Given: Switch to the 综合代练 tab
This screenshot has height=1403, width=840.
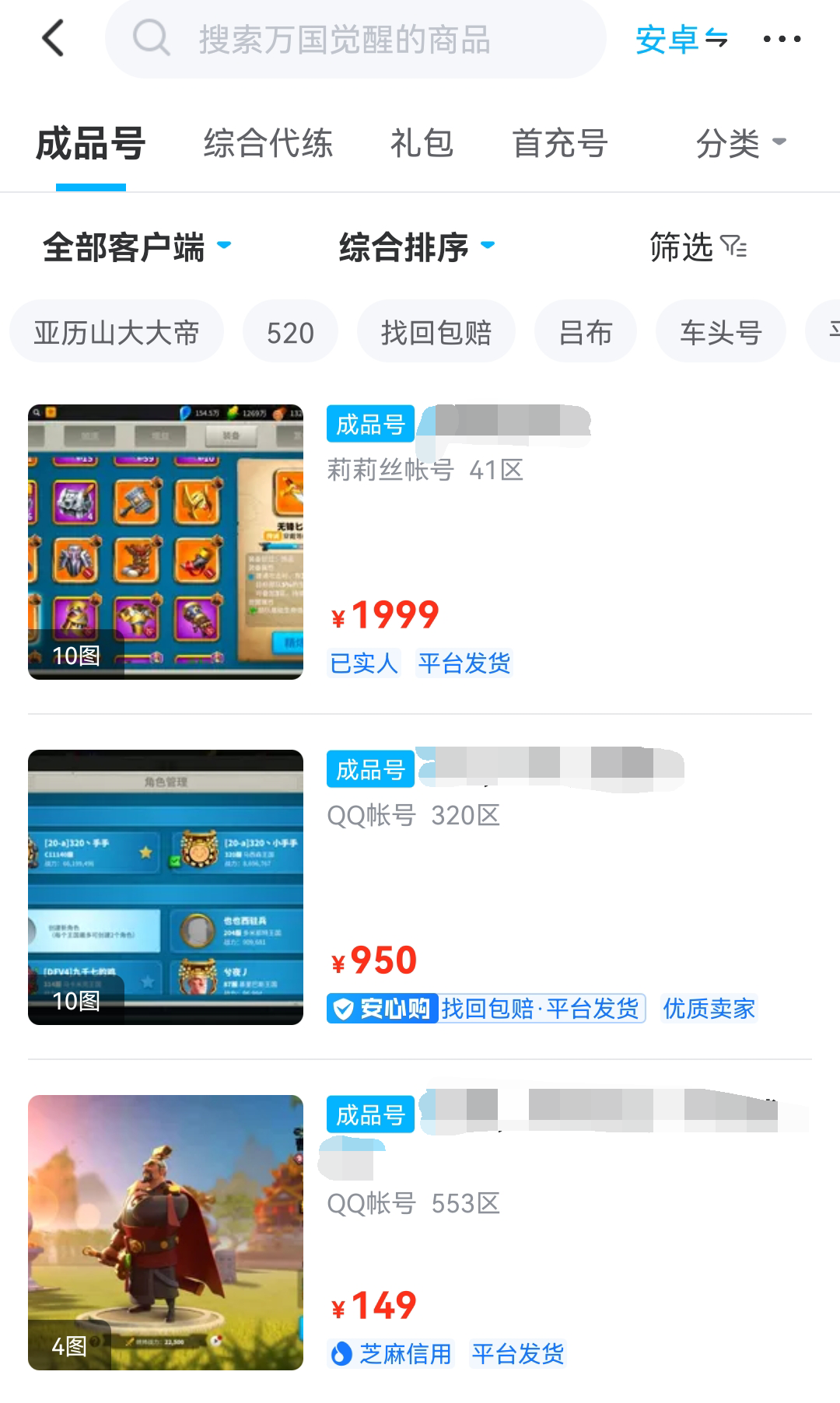Looking at the screenshot, I should point(268,144).
